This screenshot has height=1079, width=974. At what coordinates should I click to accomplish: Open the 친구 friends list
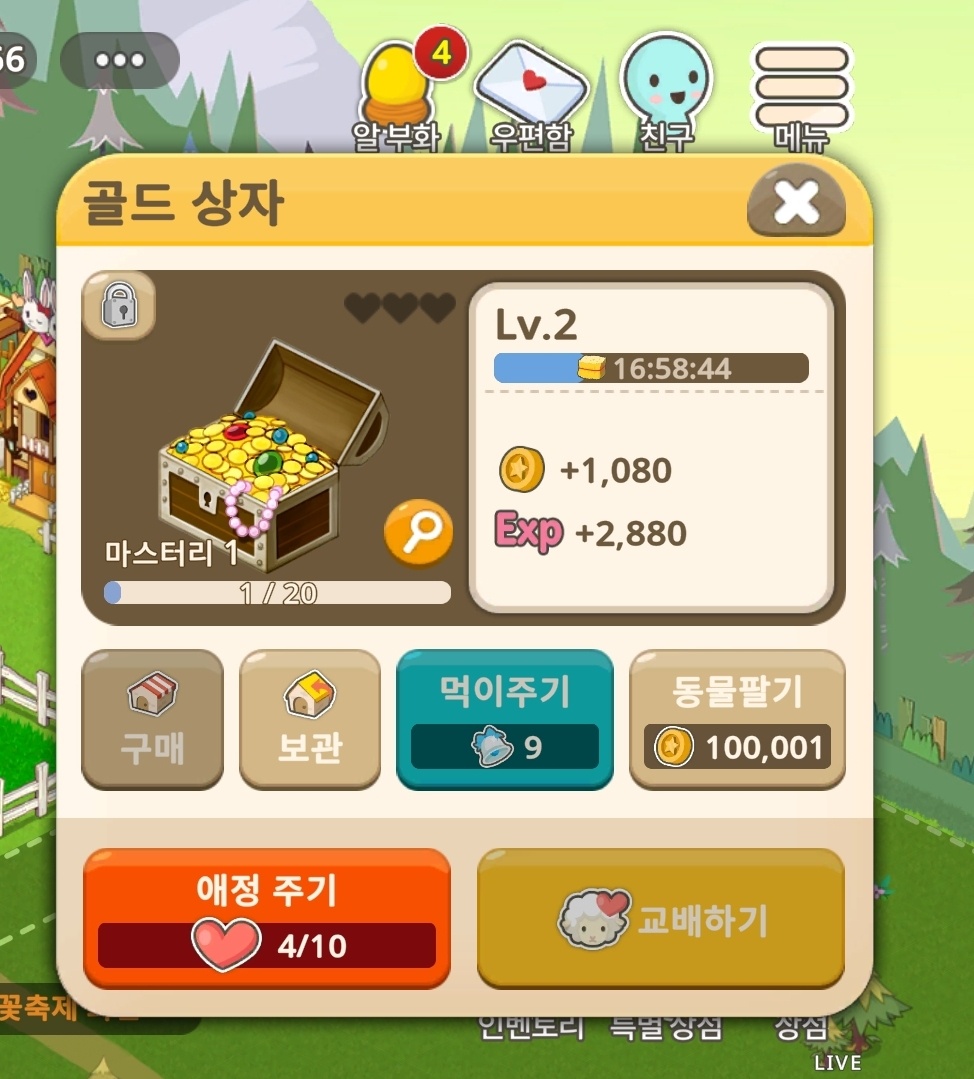tap(666, 93)
